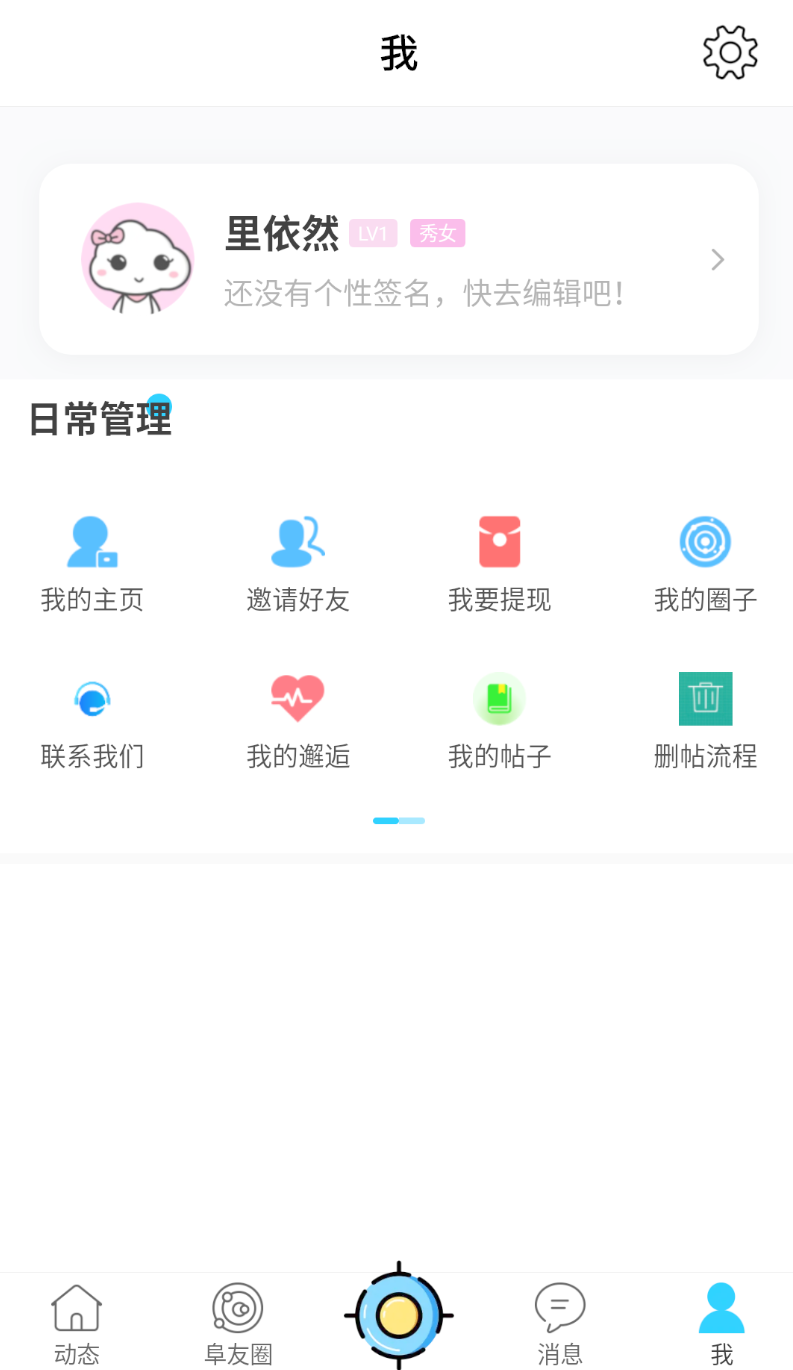Open 我的圈子

click(x=705, y=565)
